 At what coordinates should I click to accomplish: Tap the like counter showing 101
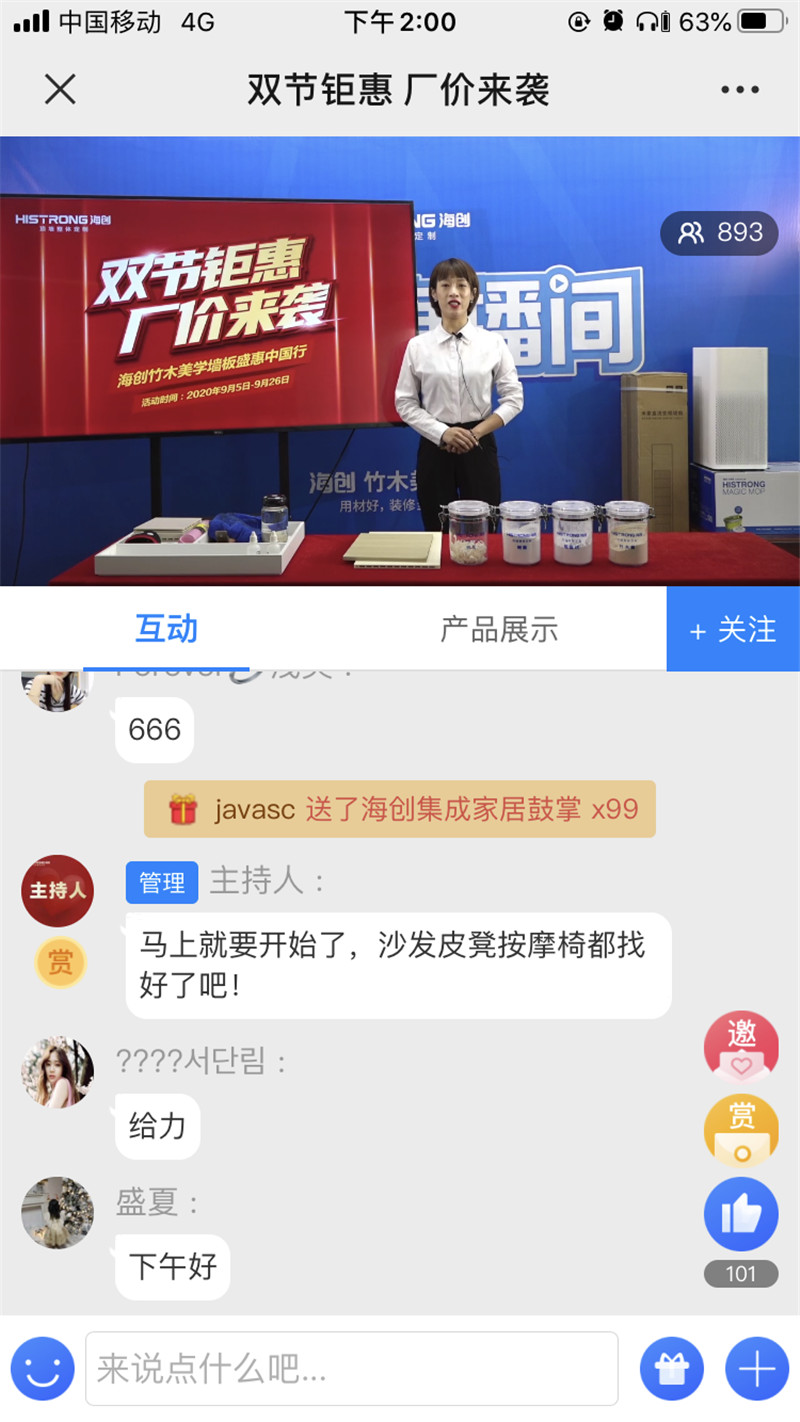741,1274
